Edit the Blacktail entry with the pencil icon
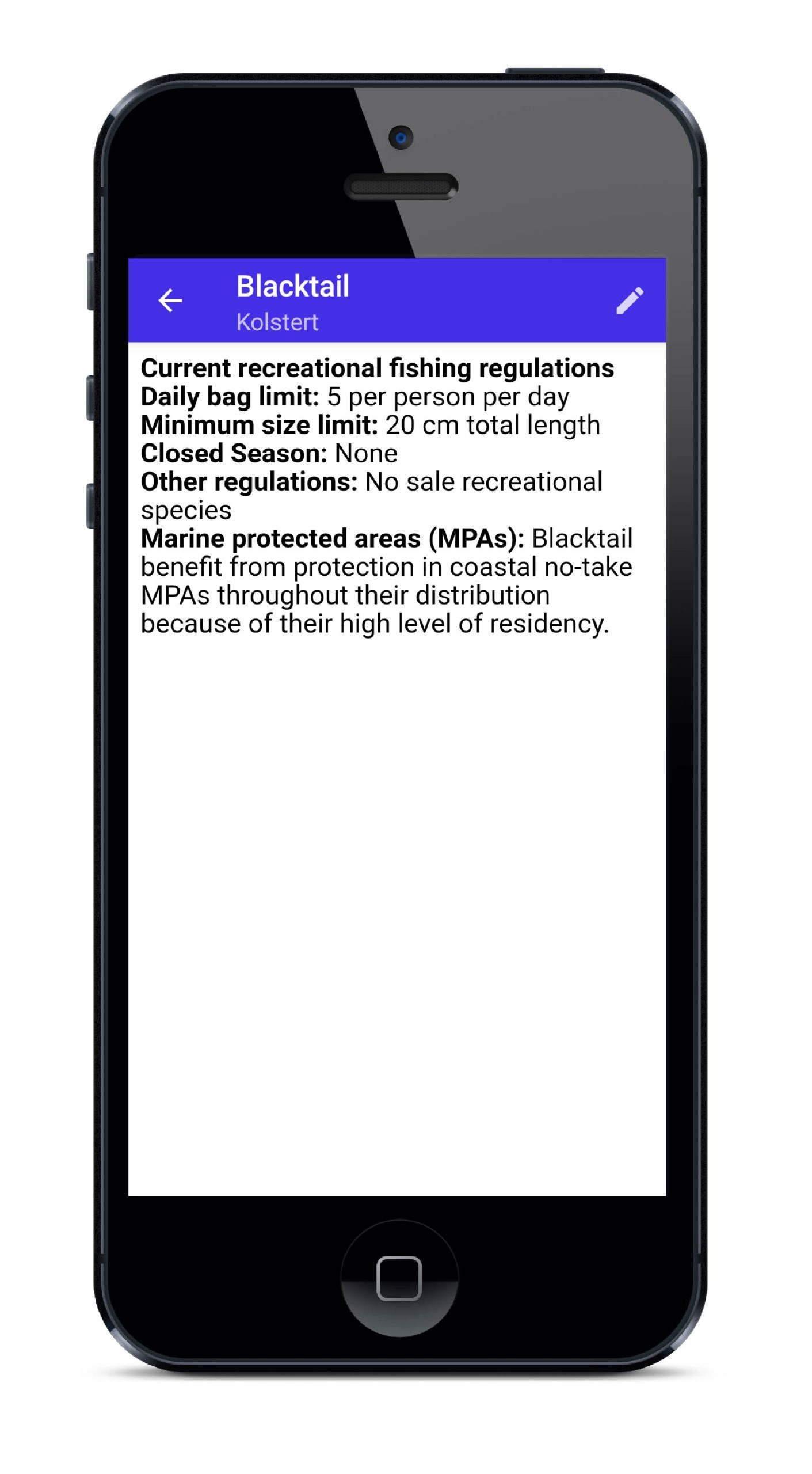This screenshot has height=1474, width=812. coord(630,301)
